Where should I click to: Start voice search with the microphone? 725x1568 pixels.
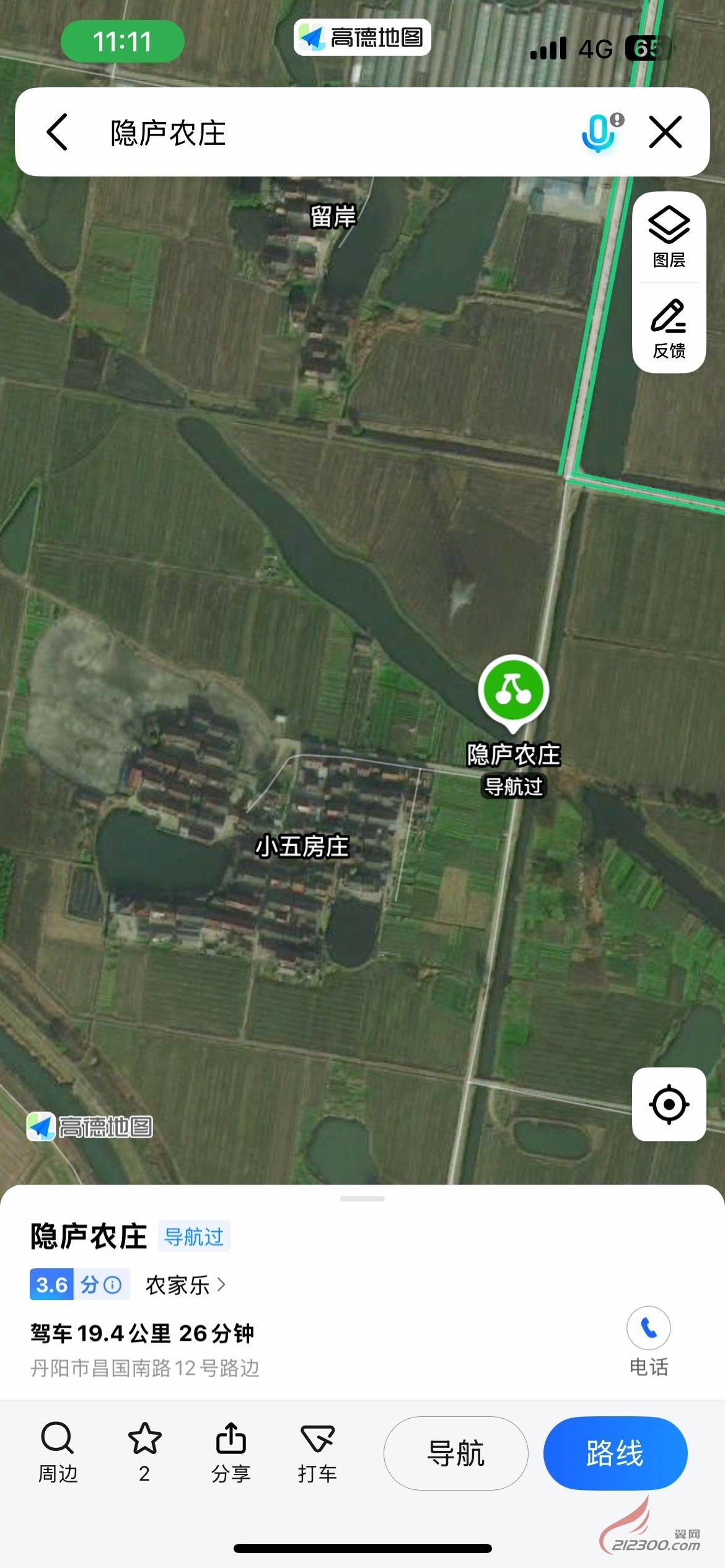[x=598, y=132]
